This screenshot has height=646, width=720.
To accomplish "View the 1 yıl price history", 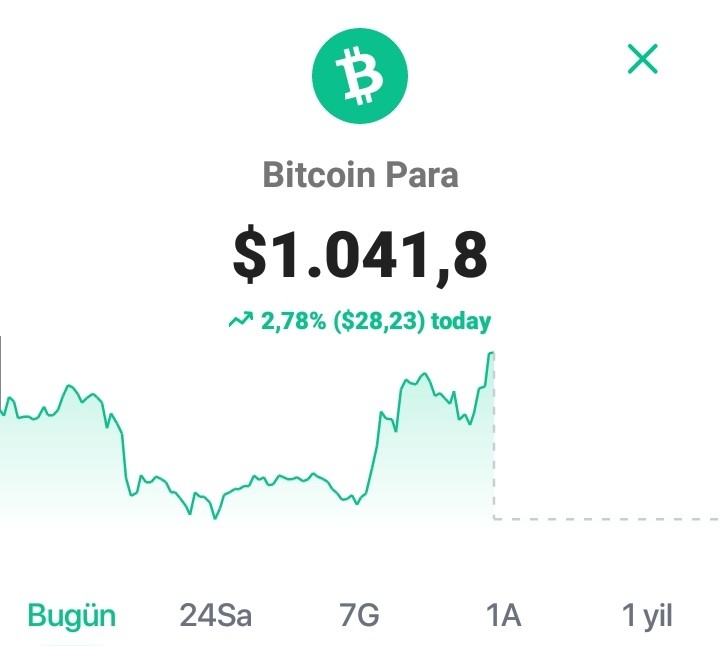I will pos(647,616).
